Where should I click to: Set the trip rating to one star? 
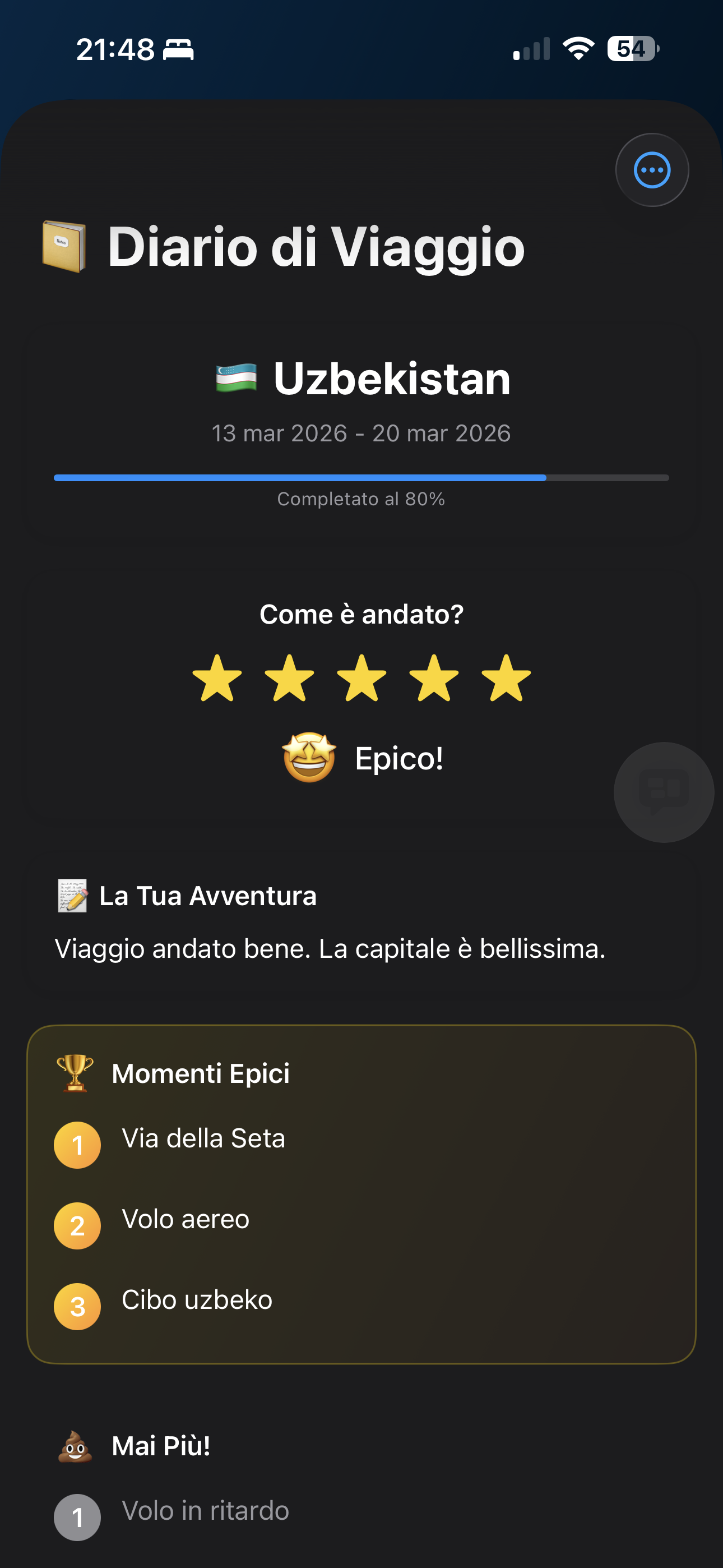click(x=217, y=678)
